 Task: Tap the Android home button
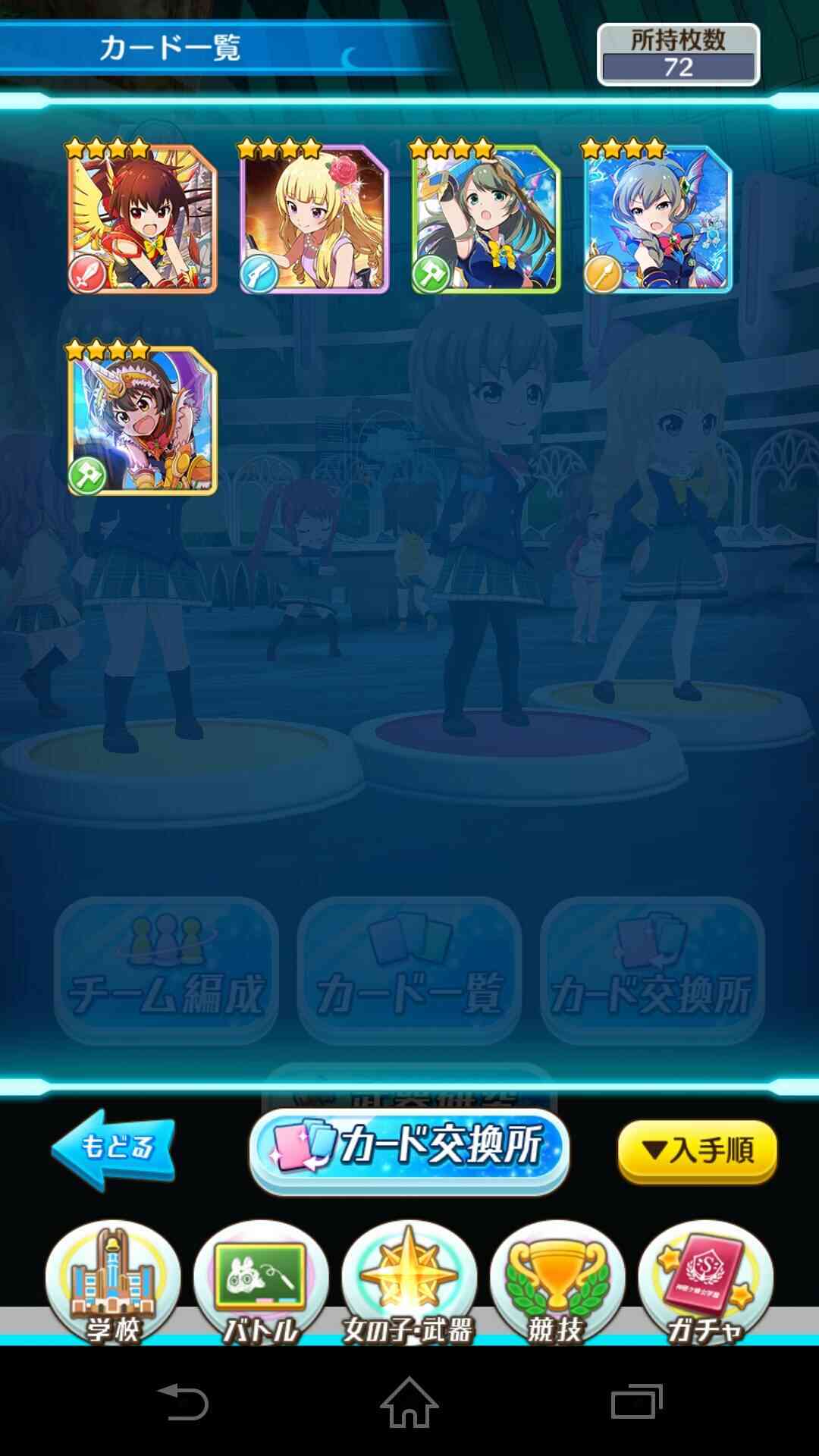[x=409, y=1402]
